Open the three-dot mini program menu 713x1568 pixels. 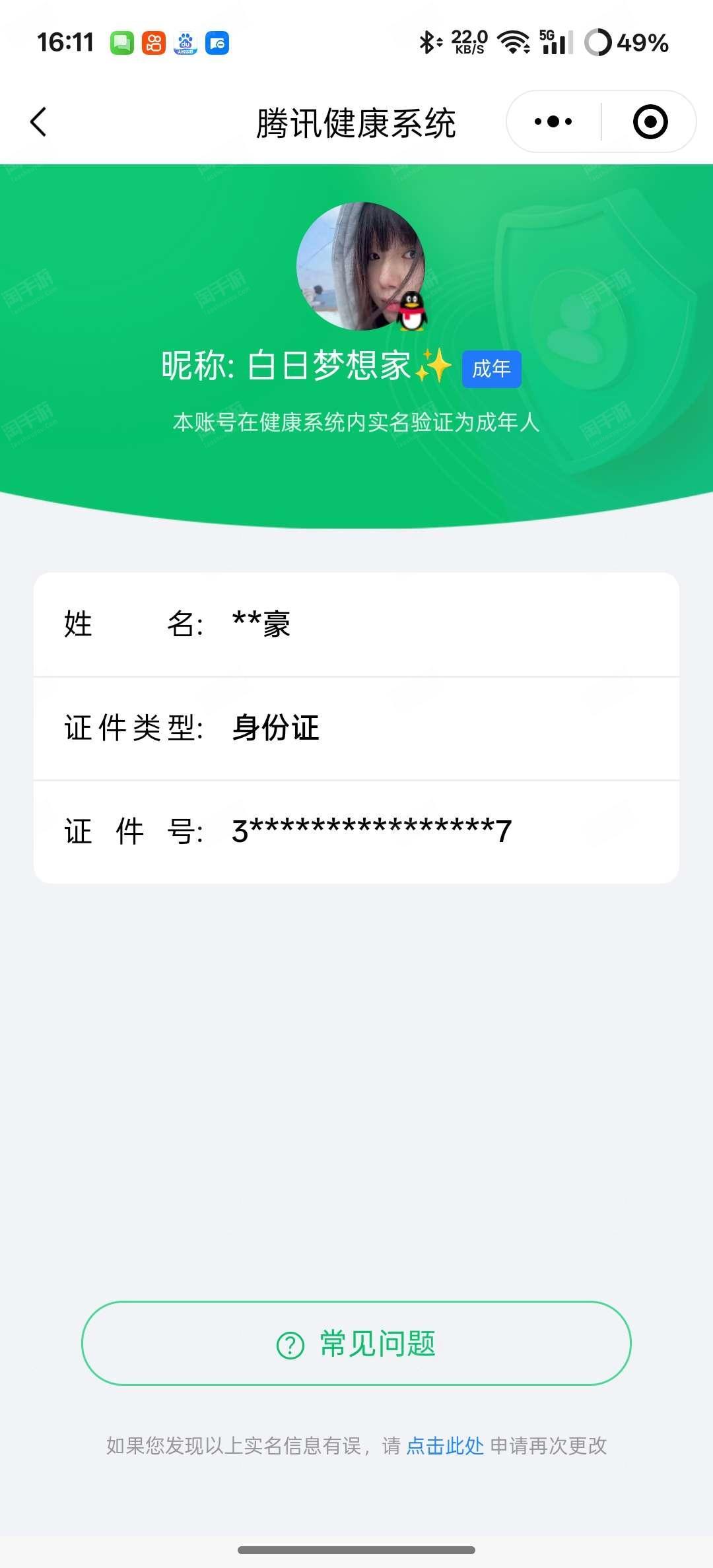[553, 122]
